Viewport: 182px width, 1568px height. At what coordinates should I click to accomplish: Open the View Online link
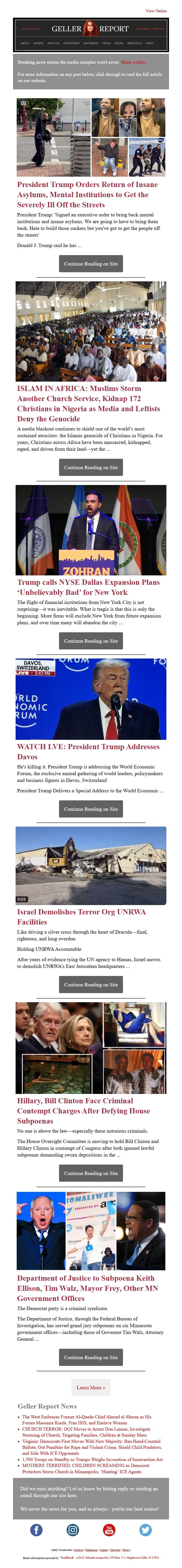pos(156,10)
